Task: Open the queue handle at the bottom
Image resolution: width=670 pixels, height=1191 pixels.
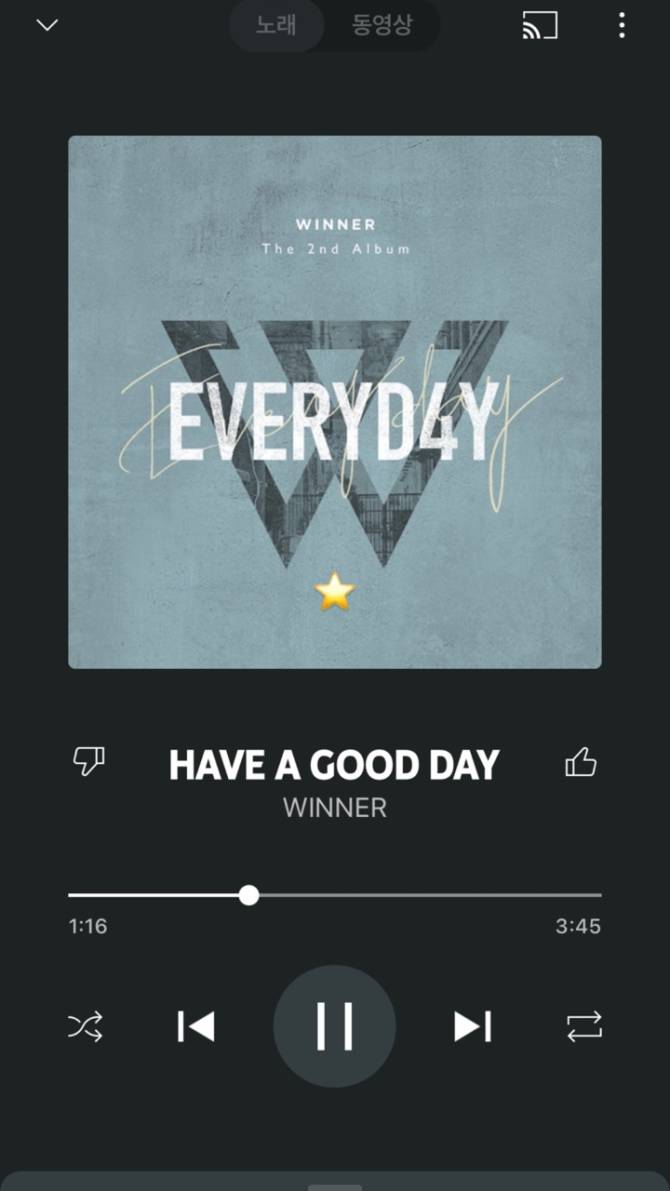Action: [x=334, y=1185]
